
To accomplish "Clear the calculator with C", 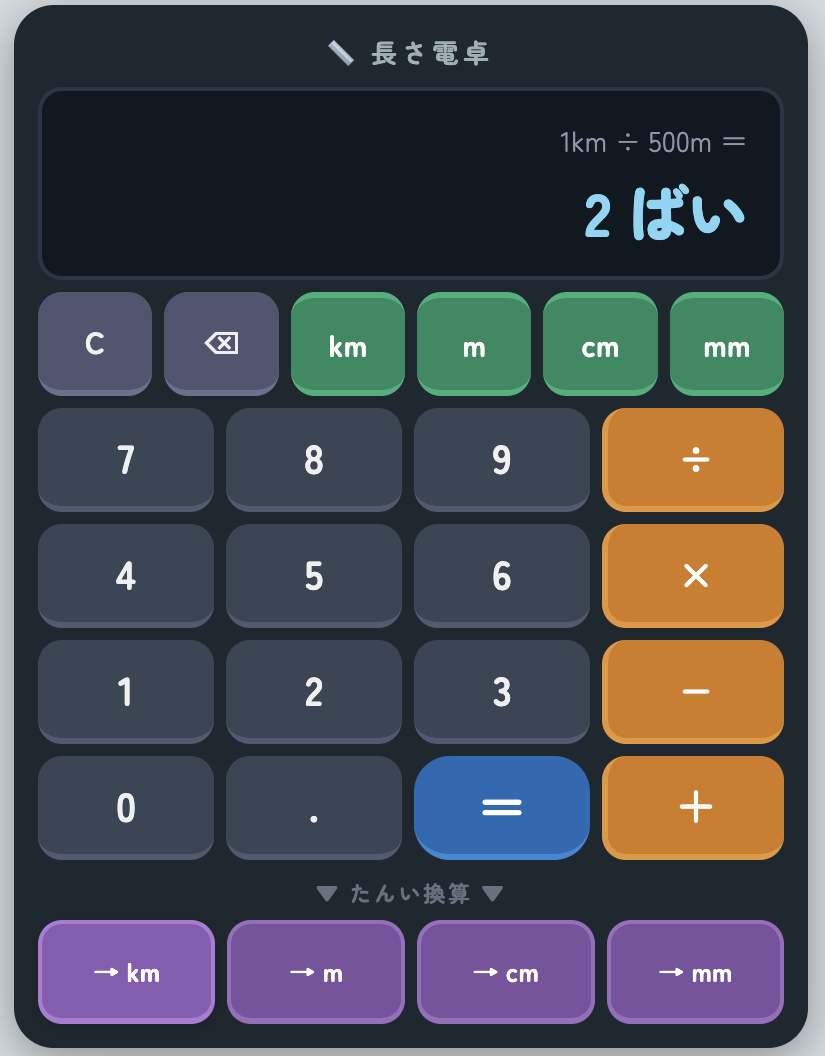I will (x=95, y=343).
